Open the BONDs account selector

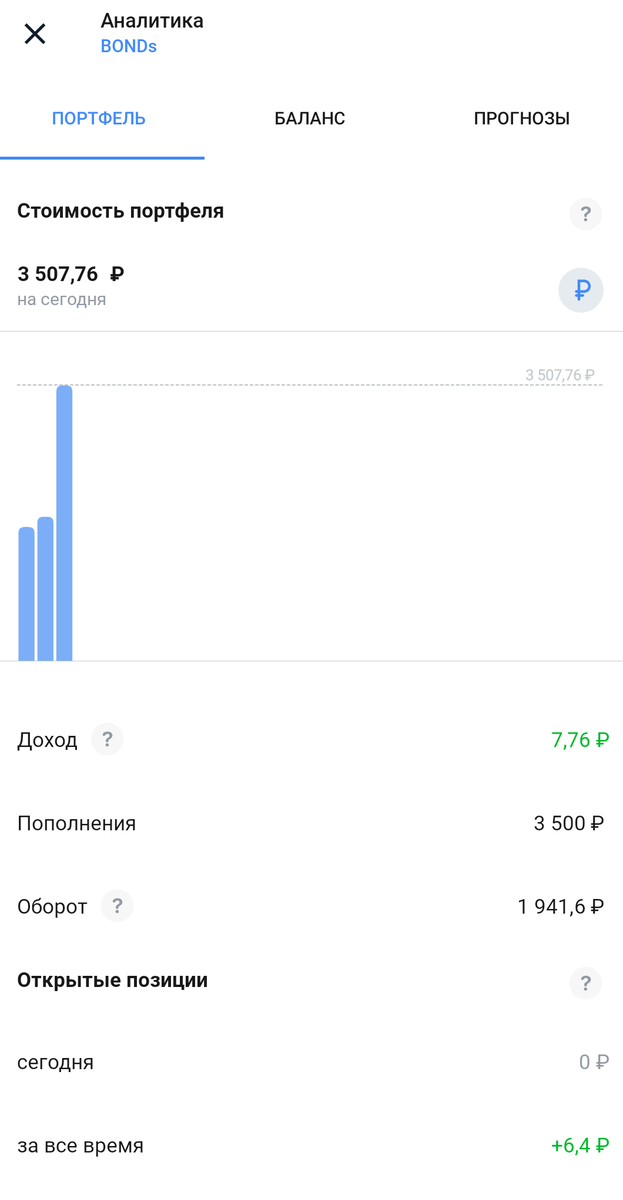coord(129,46)
